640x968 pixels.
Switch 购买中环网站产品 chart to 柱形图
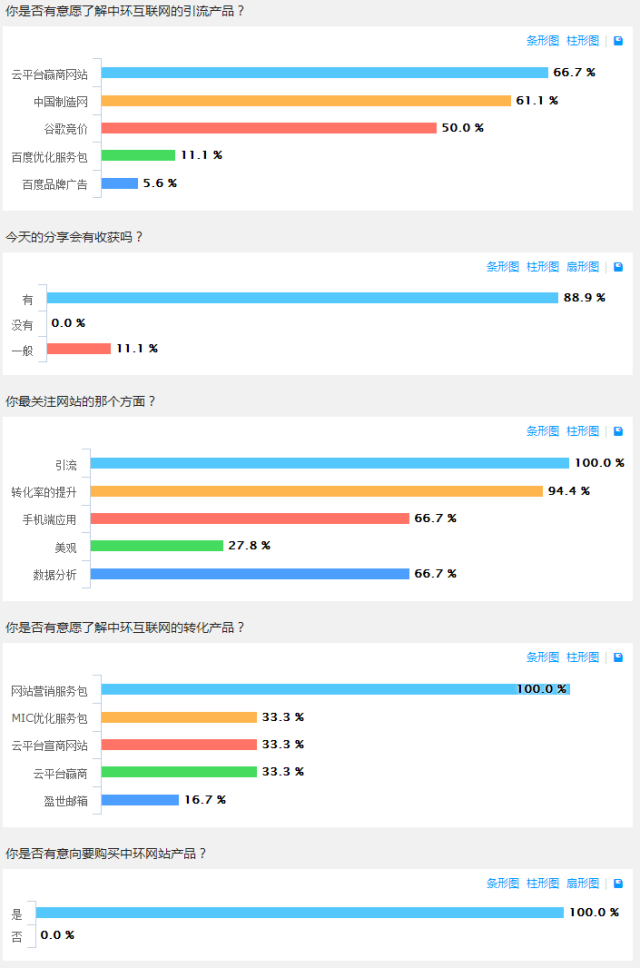click(x=542, y=883)
